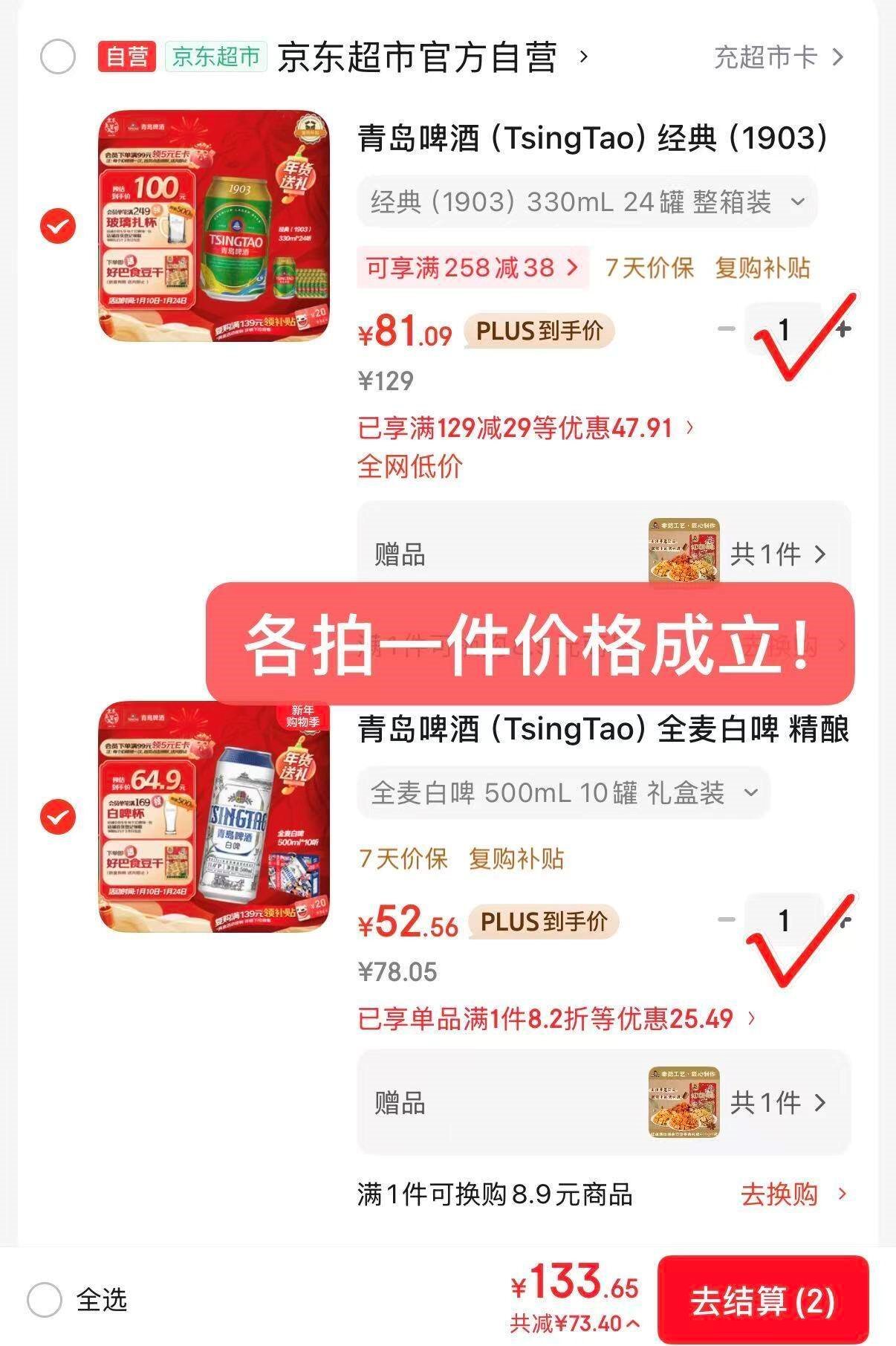Screen dimensions: 896x1346
Task: Proceed with 去结算 (2) checkout
Action: [762, 1301]
